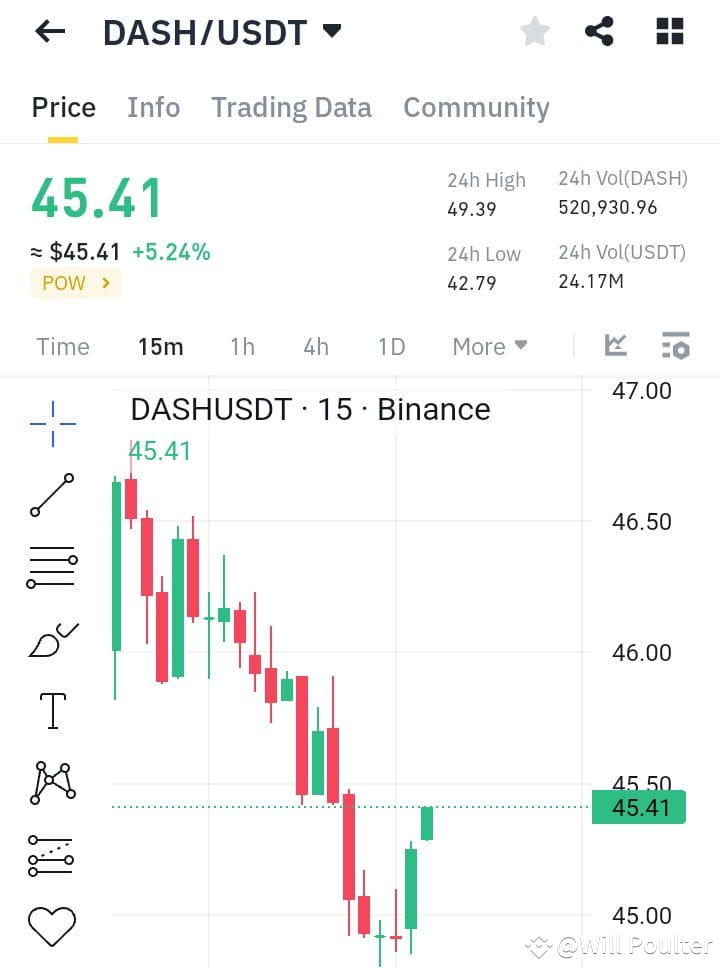Select the trend line drawing tool
This screenshot has height=968, width=720.
pyautogui.click(x=50, y=493)
